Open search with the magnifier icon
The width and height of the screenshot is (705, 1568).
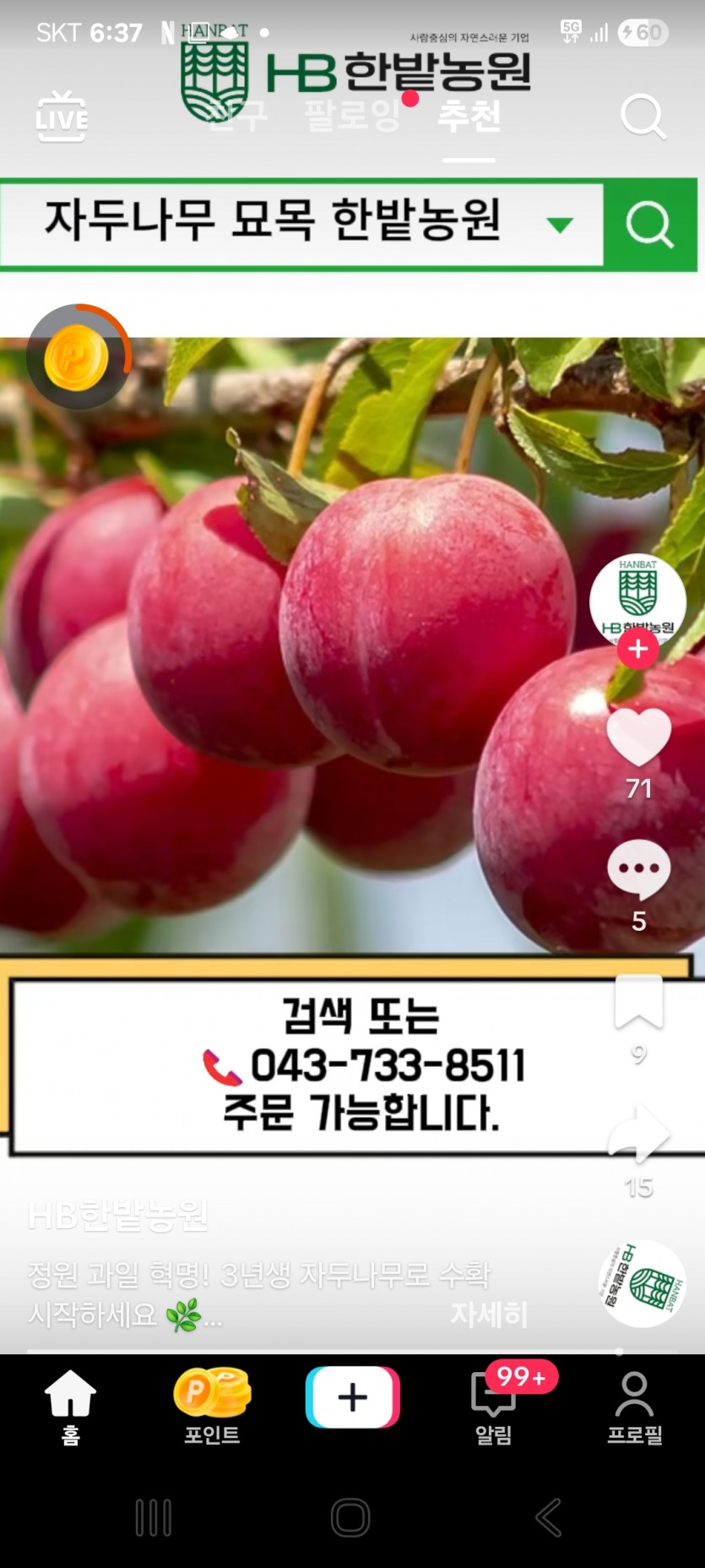tap(643, 117)
